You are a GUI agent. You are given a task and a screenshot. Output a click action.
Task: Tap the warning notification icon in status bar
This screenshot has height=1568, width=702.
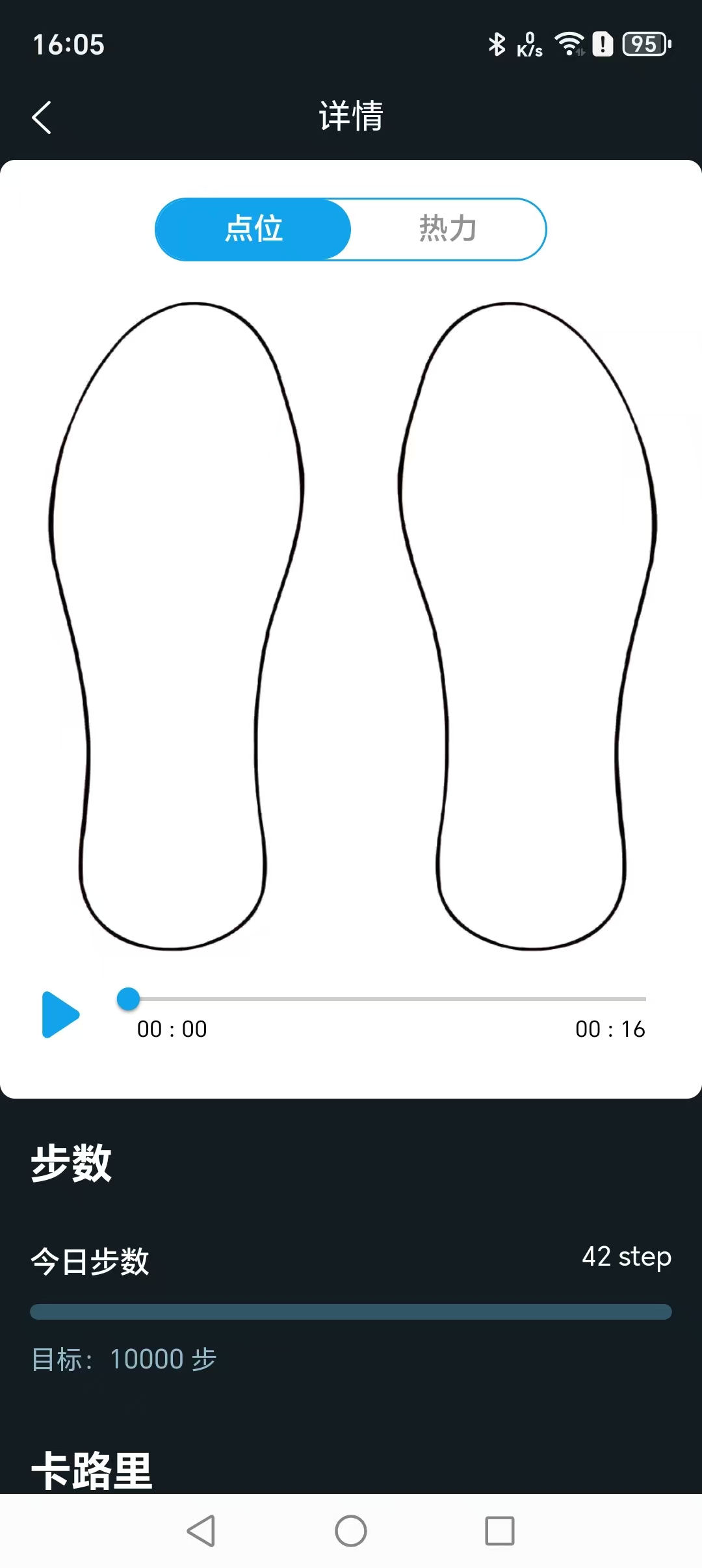point(601,44)
